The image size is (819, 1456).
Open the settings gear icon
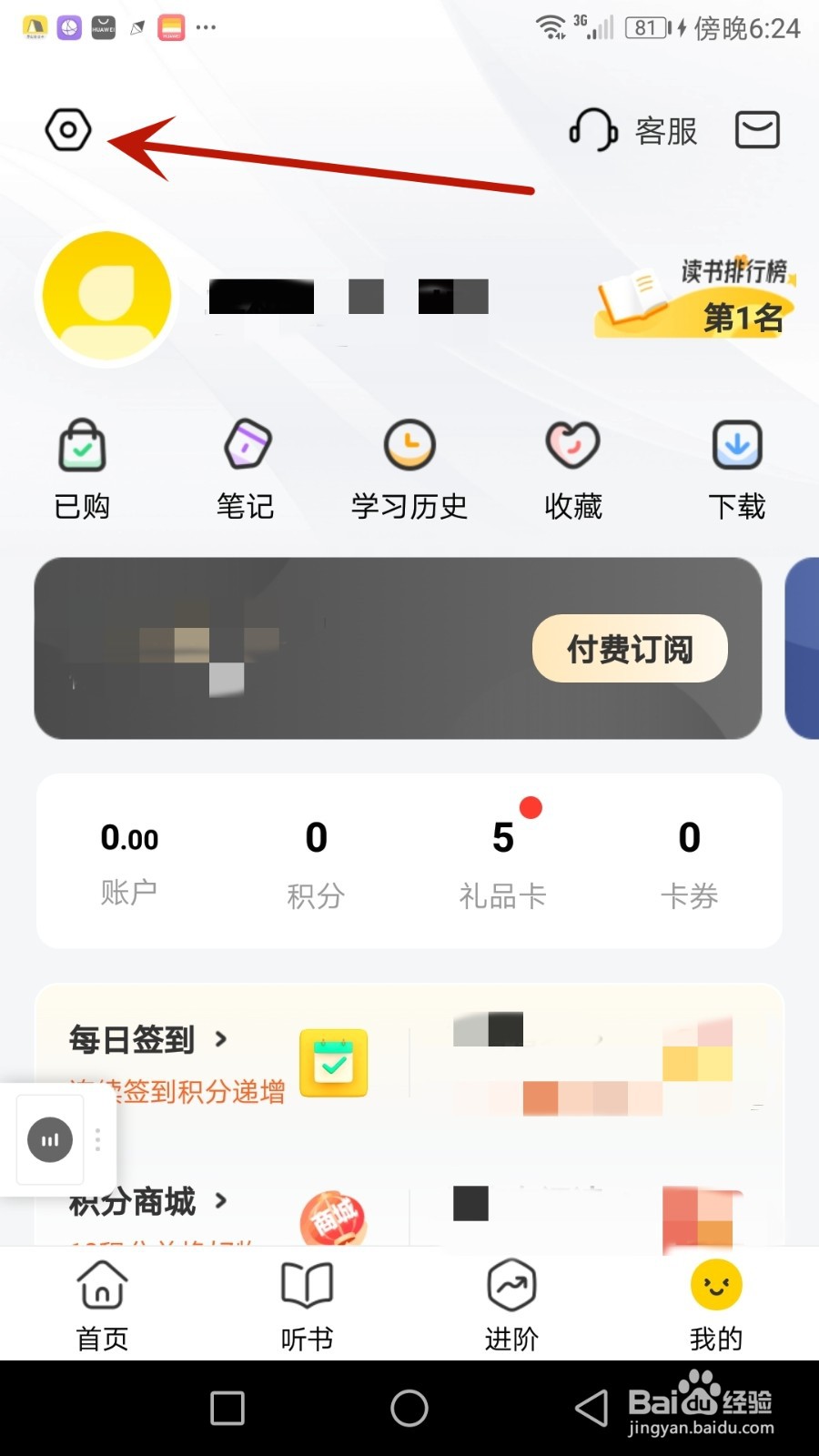[68, 129]
